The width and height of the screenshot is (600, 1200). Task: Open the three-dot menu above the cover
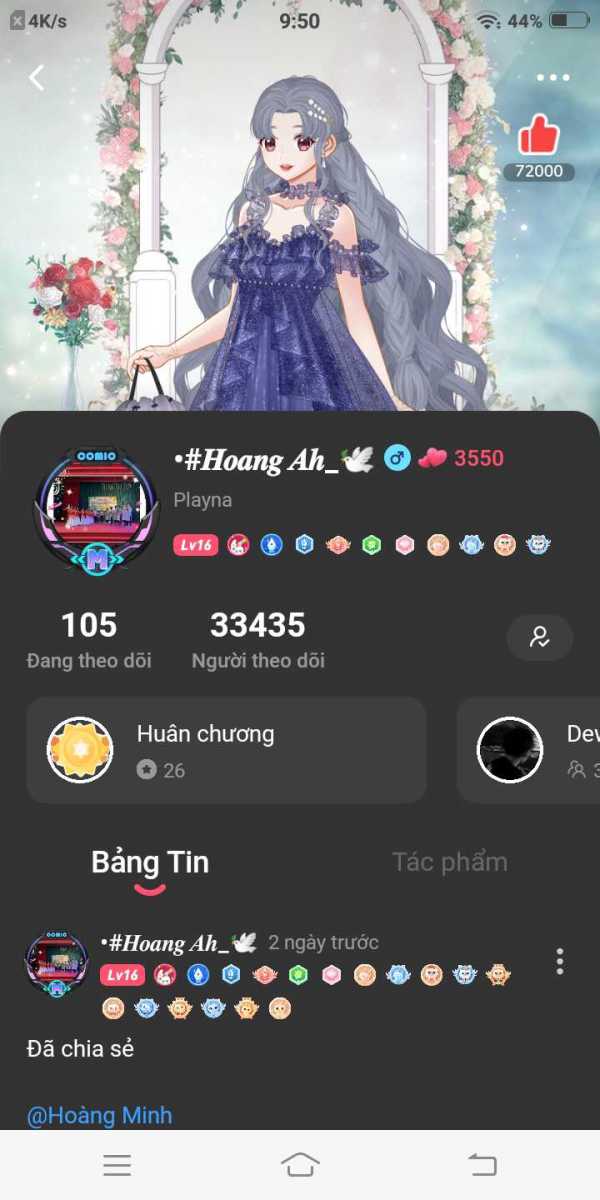coord(553,77)
